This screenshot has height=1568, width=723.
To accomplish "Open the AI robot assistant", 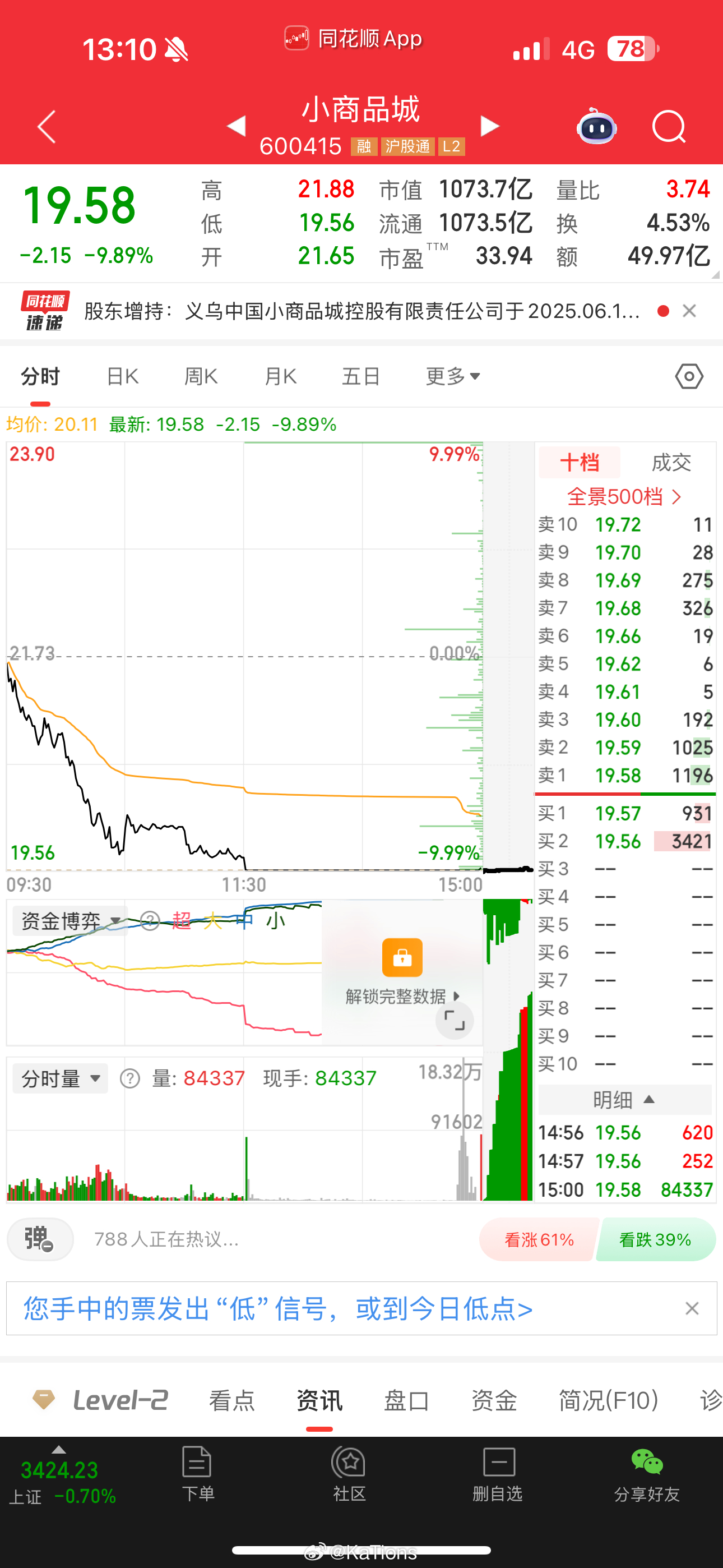I will click(597, 127).
